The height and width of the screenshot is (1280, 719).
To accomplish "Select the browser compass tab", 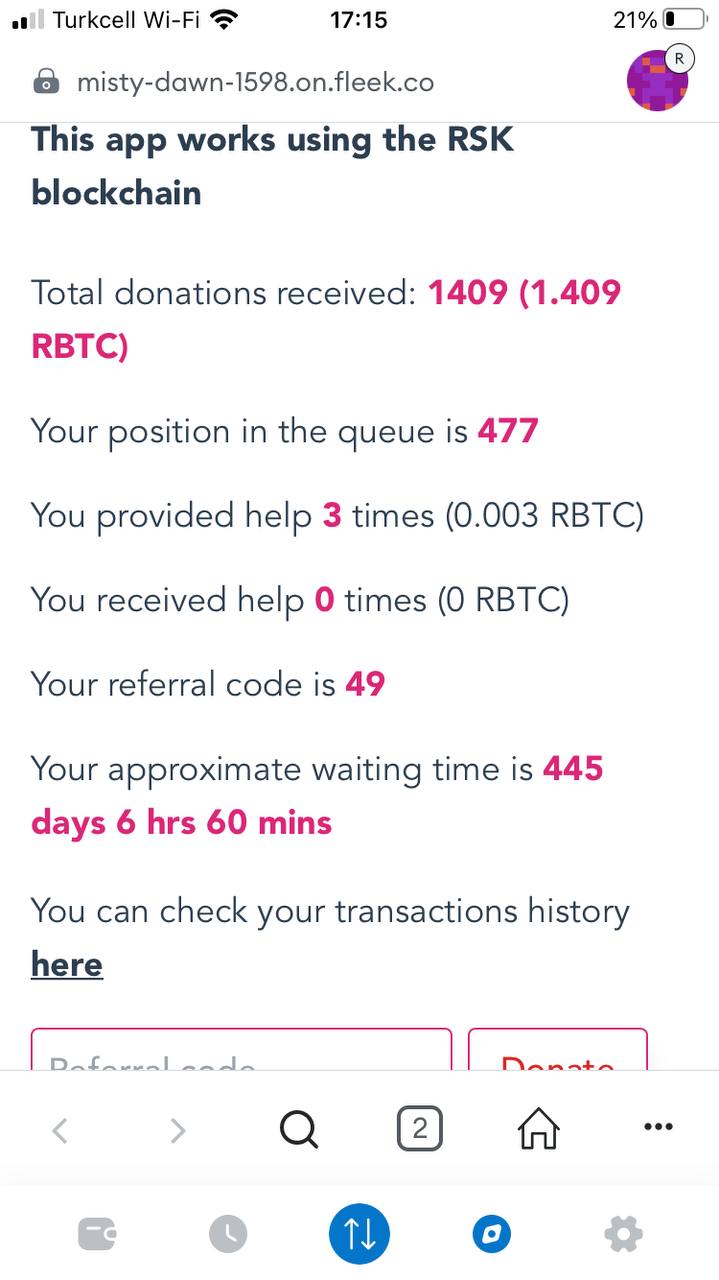I will coord(491,1235).
